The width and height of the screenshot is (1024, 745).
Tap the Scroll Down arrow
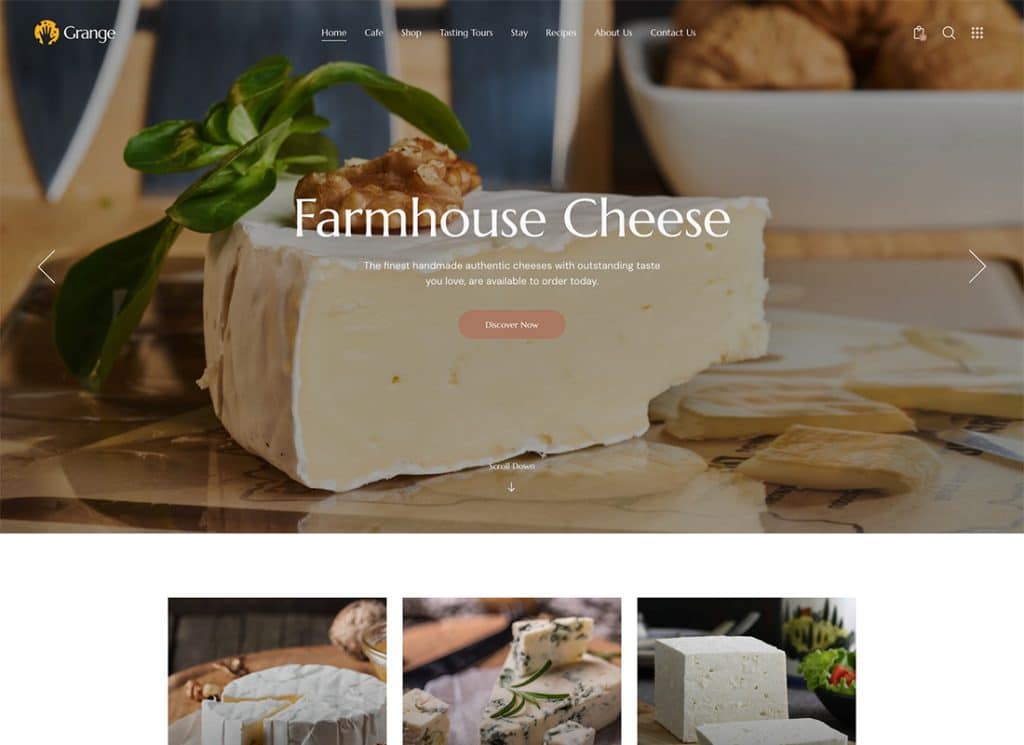[511, 486]
